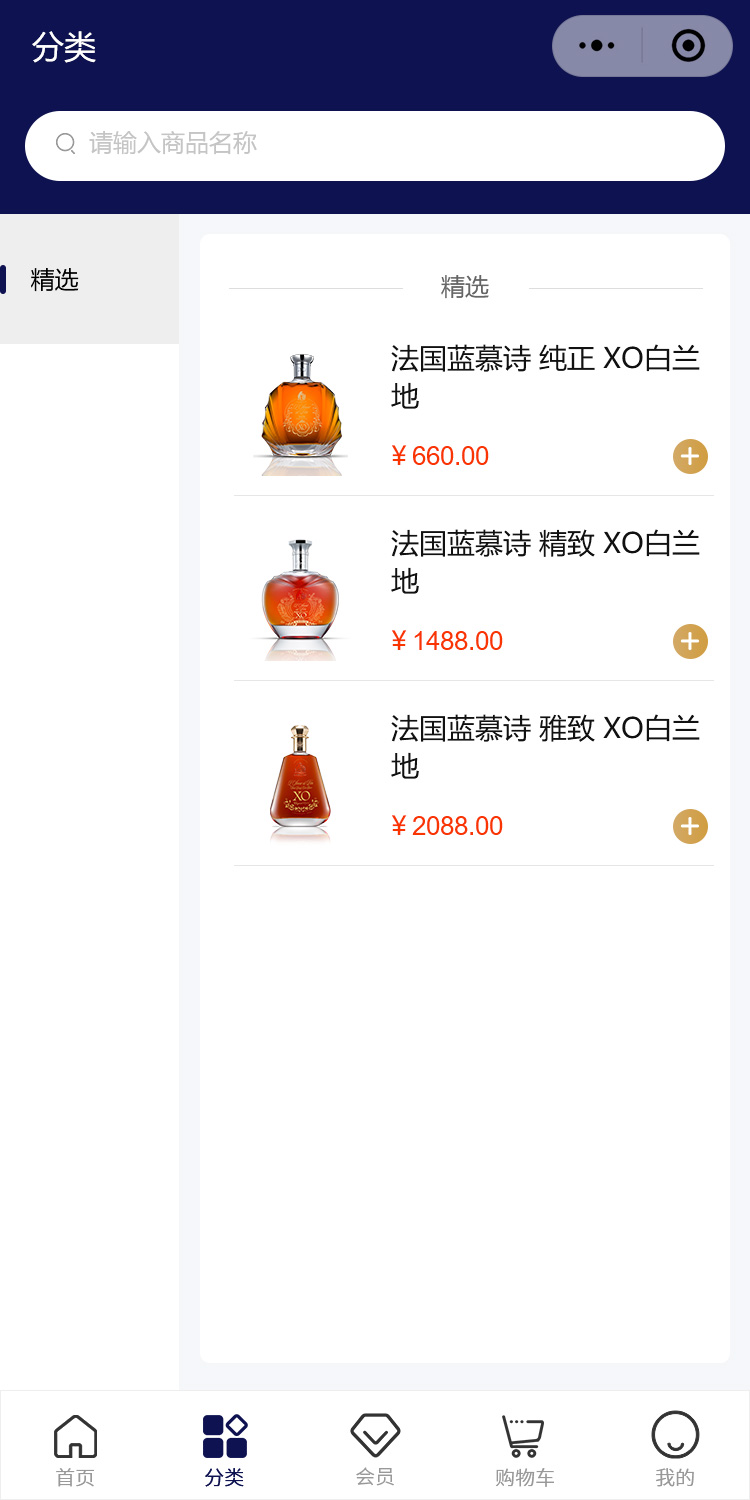
Task: Select the 精选 category in sidebar
Action: pos(56,280)
